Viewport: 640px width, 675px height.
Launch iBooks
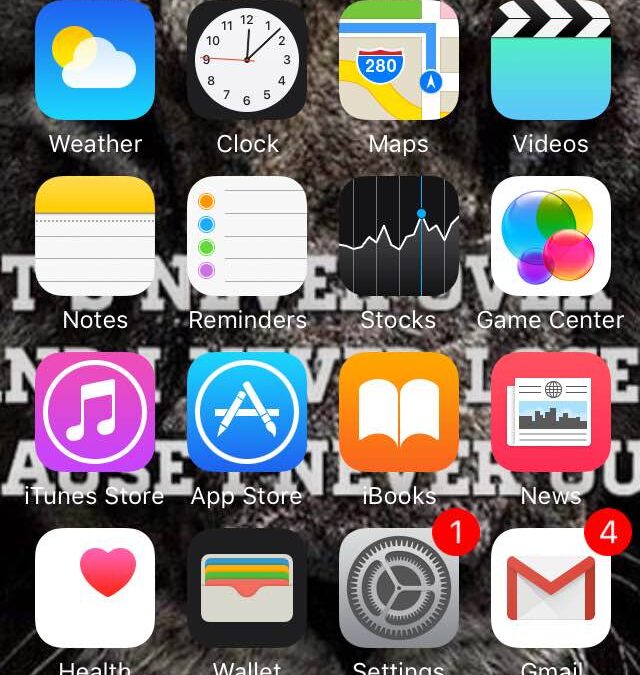399,411
